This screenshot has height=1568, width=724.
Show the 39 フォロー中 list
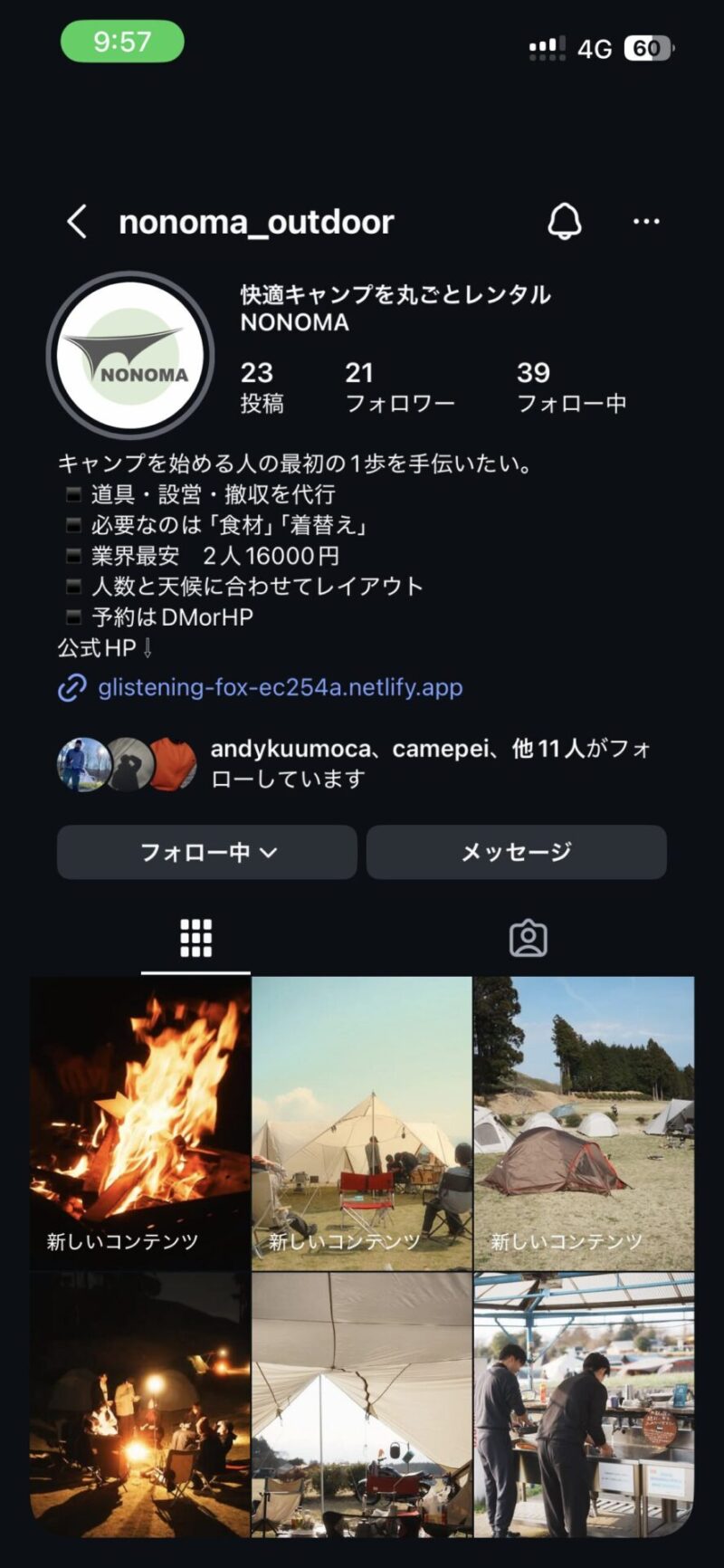571,387
